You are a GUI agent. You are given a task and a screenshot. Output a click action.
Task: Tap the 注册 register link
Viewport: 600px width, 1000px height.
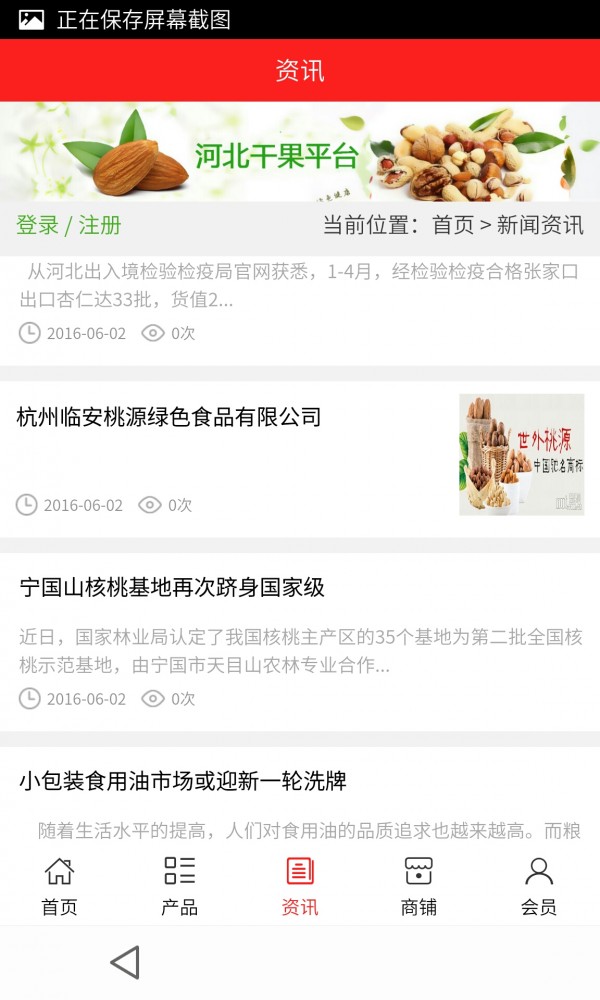click(x=100, y=225)
